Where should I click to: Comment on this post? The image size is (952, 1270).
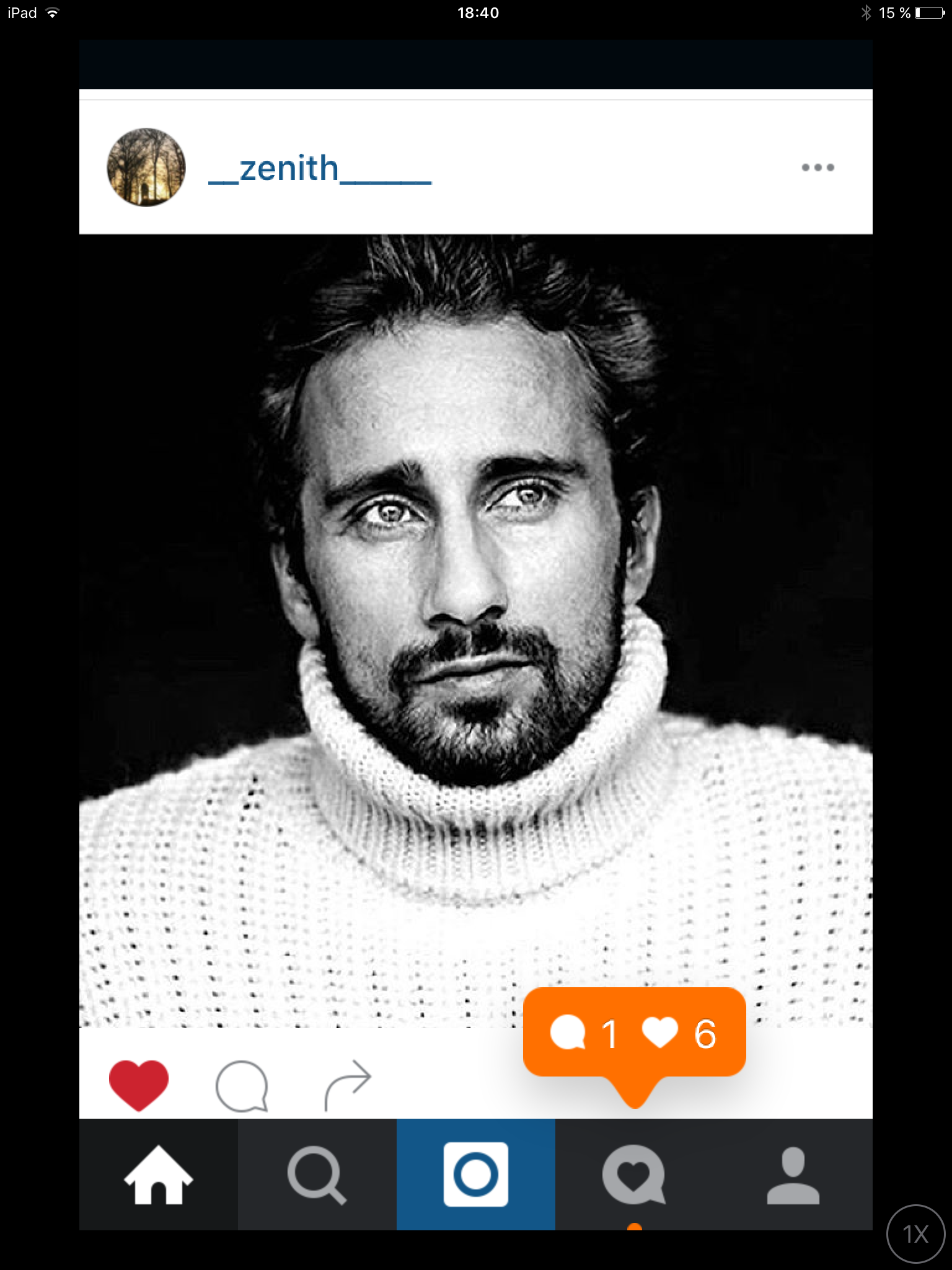point(242,1086)
